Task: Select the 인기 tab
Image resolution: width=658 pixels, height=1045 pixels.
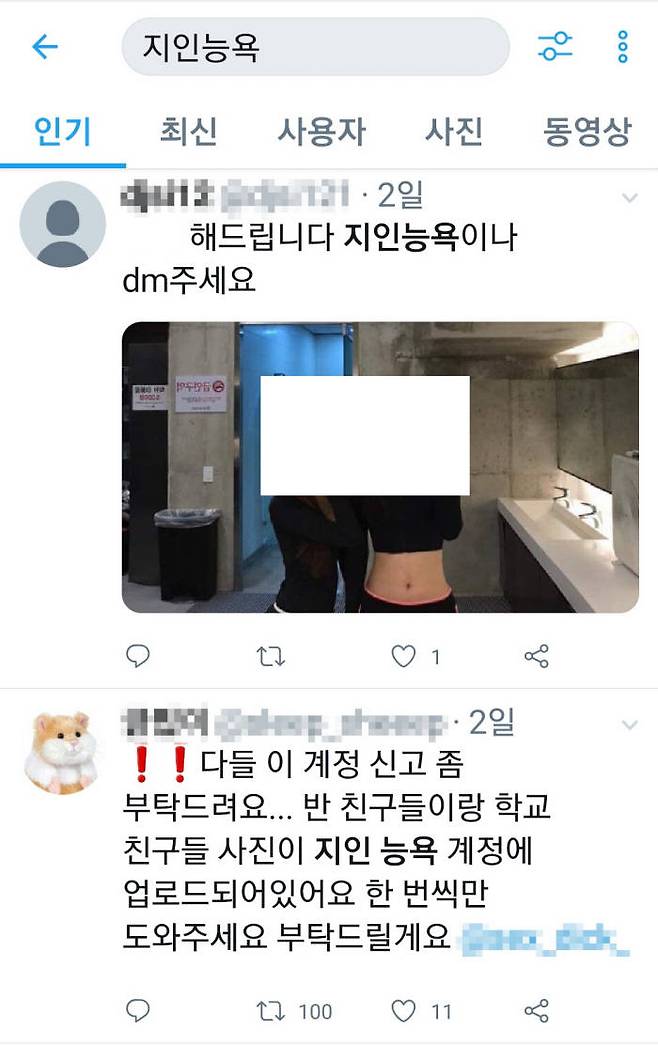Action: point(62,131)
